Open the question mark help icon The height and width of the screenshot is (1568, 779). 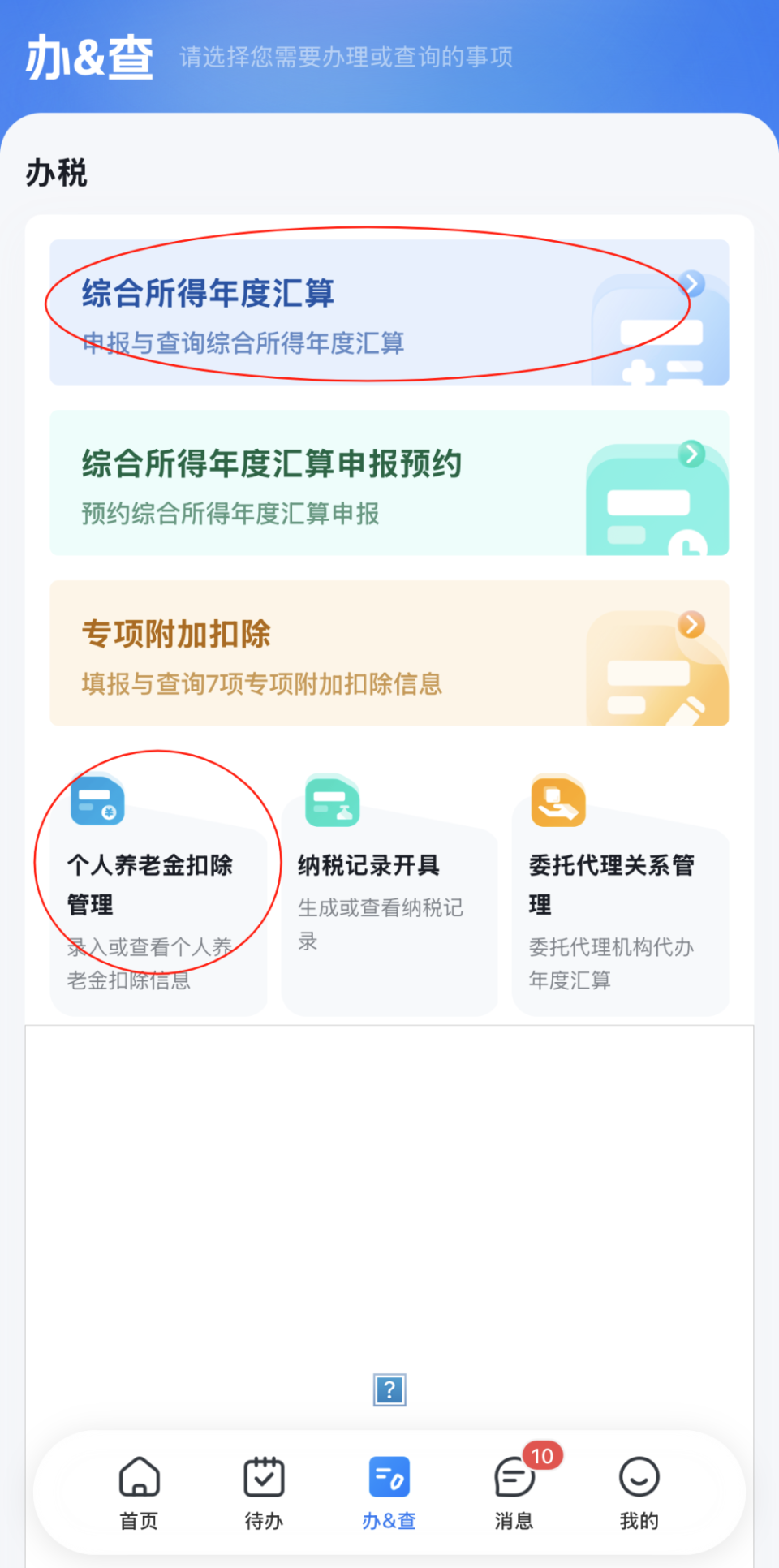point(389,1391)
